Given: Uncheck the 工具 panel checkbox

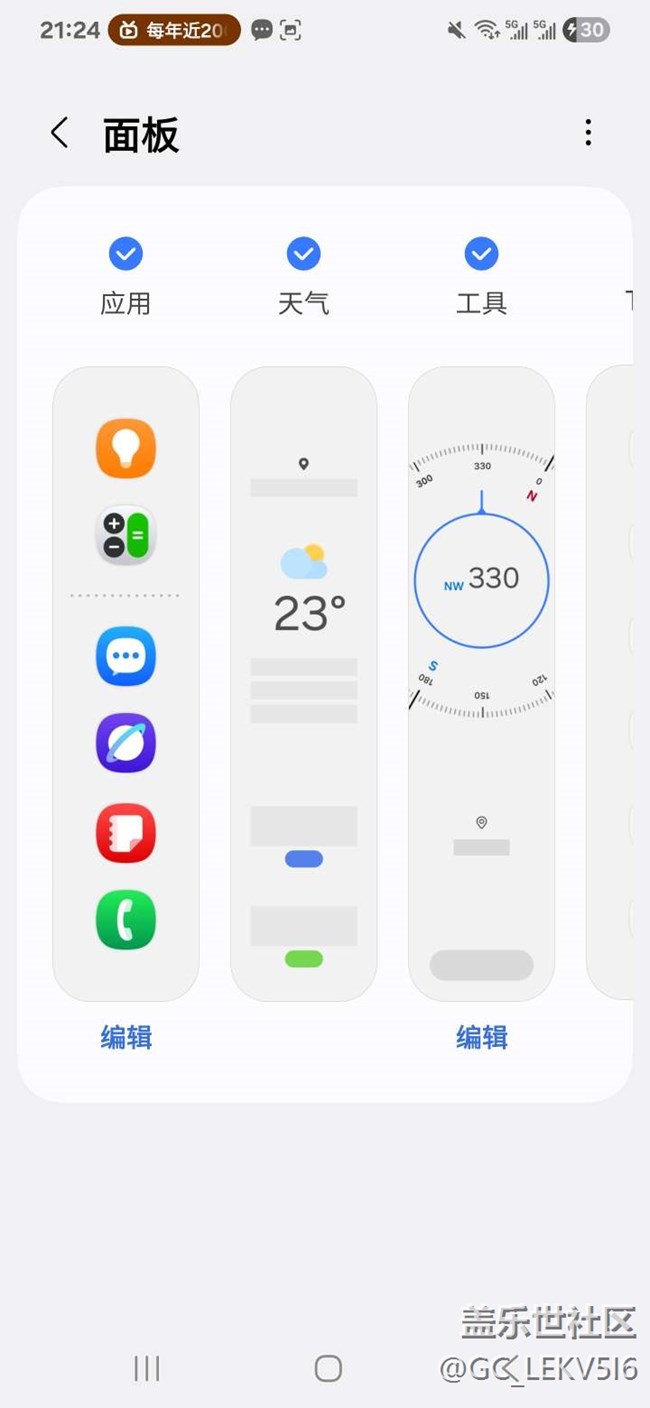Looking at the screenshot, I should click(x=482, y=254).
